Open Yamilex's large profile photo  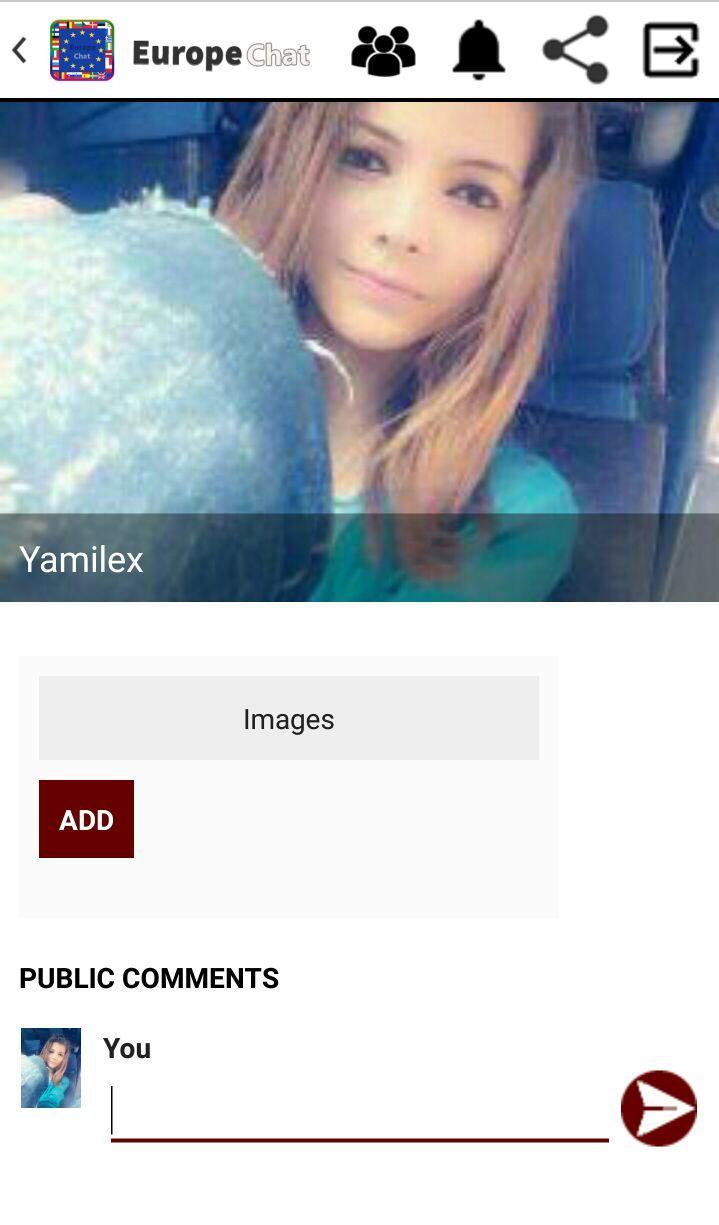[x=359, y=330]
